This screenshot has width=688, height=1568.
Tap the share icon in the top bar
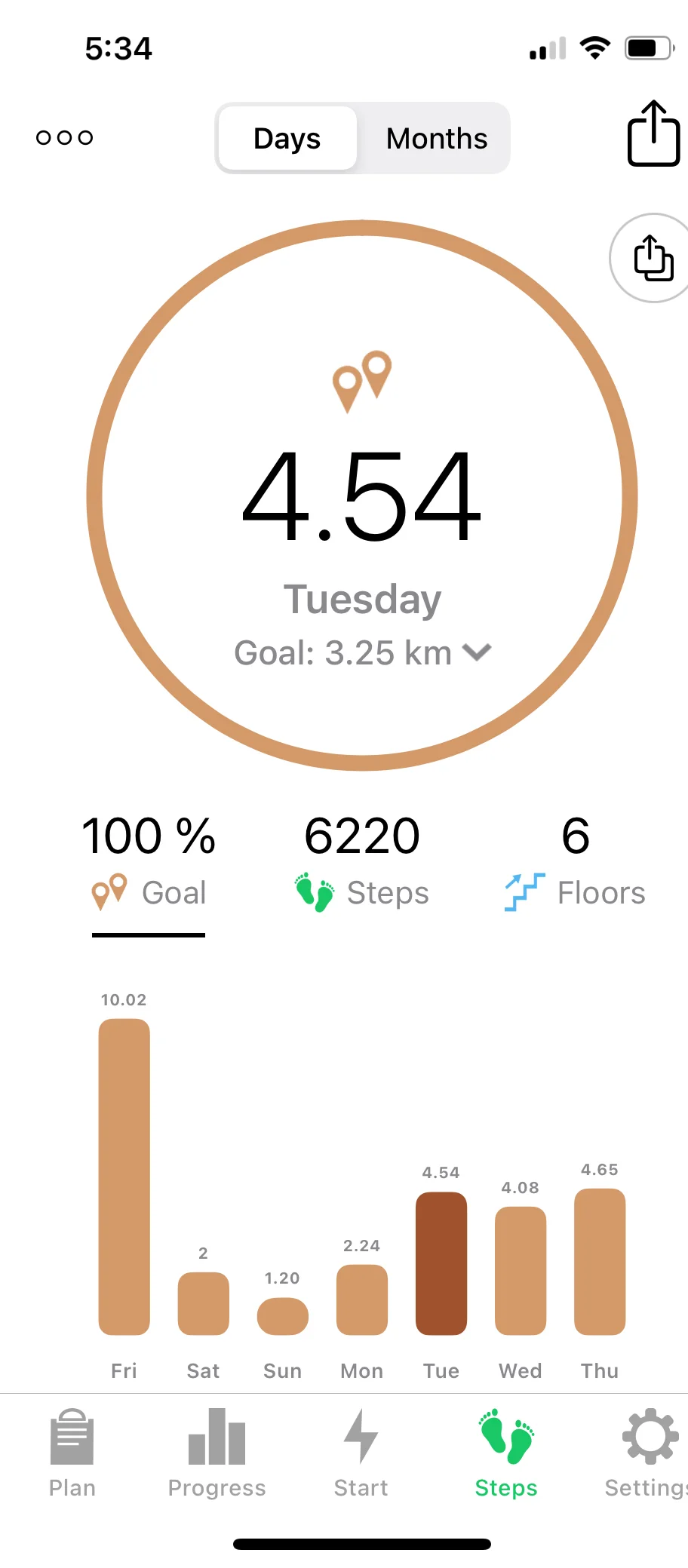click(x=653, y=133)
